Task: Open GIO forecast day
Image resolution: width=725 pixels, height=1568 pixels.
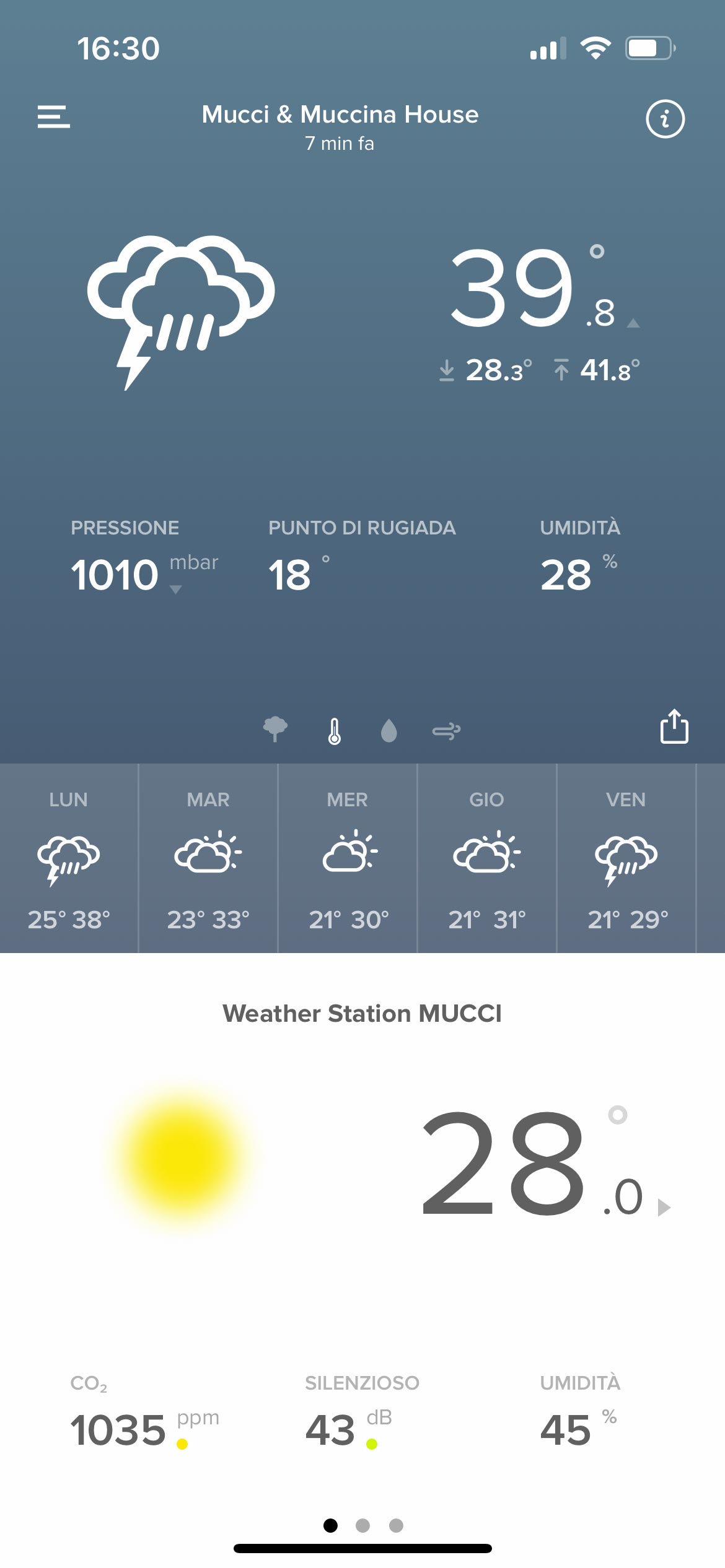Action: [487, 858]
